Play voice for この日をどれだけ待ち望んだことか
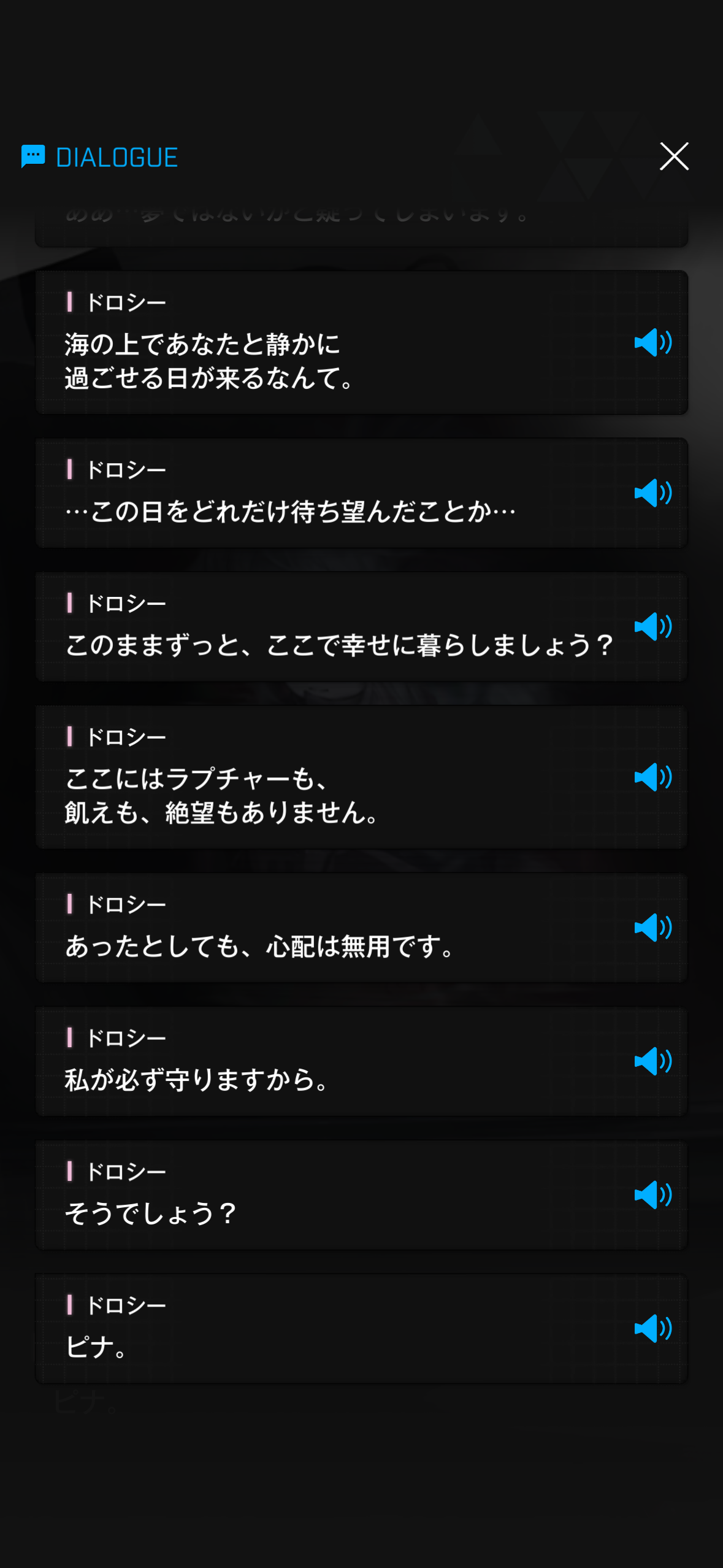 (652, 493)
